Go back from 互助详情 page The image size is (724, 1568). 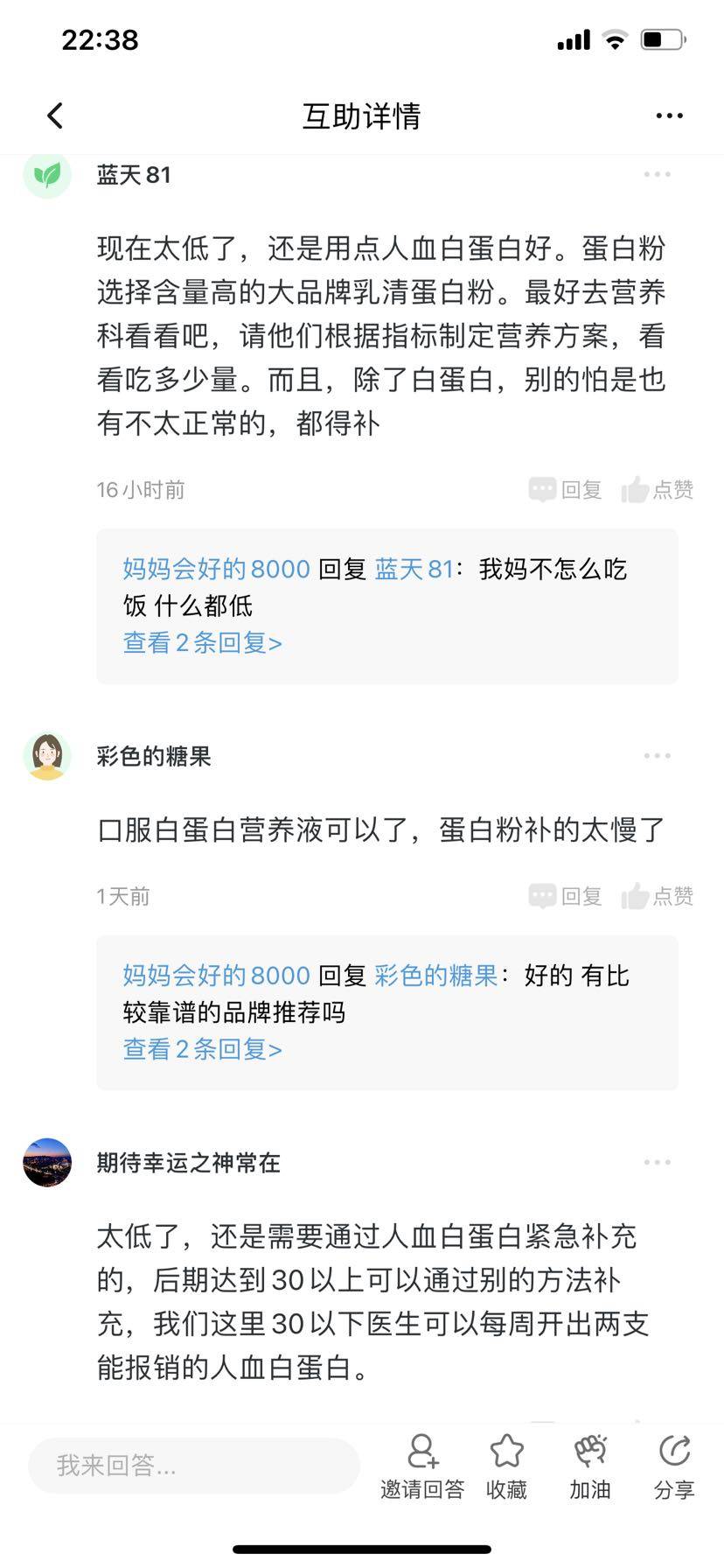(55, 115)
